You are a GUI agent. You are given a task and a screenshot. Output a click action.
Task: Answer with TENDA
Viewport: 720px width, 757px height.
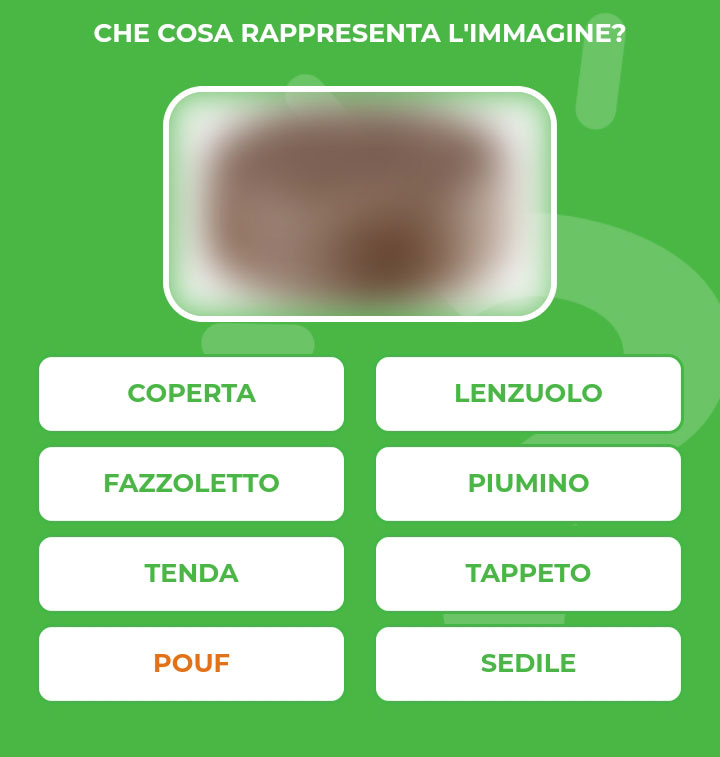pos(191,574)
